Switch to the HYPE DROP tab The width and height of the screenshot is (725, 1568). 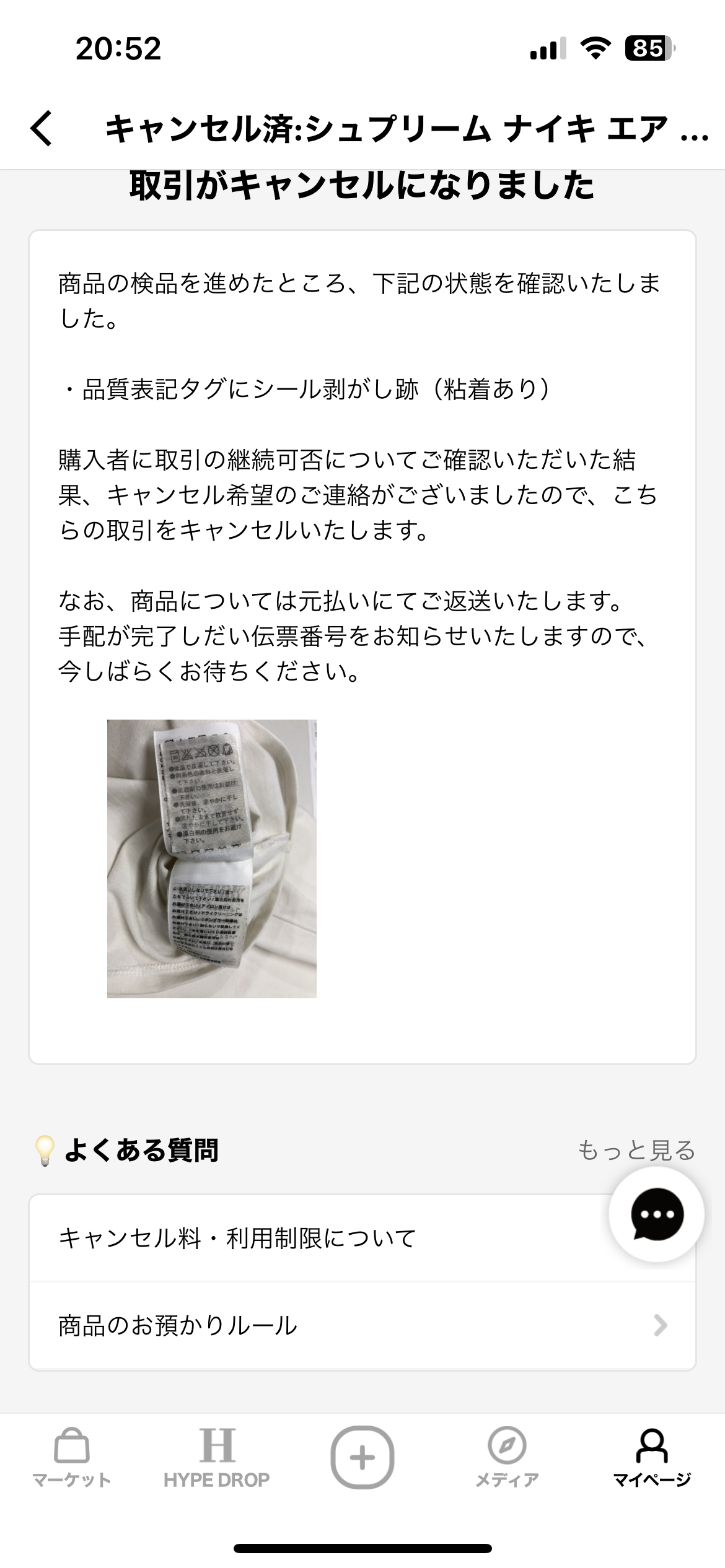(x=217, y=1457)
